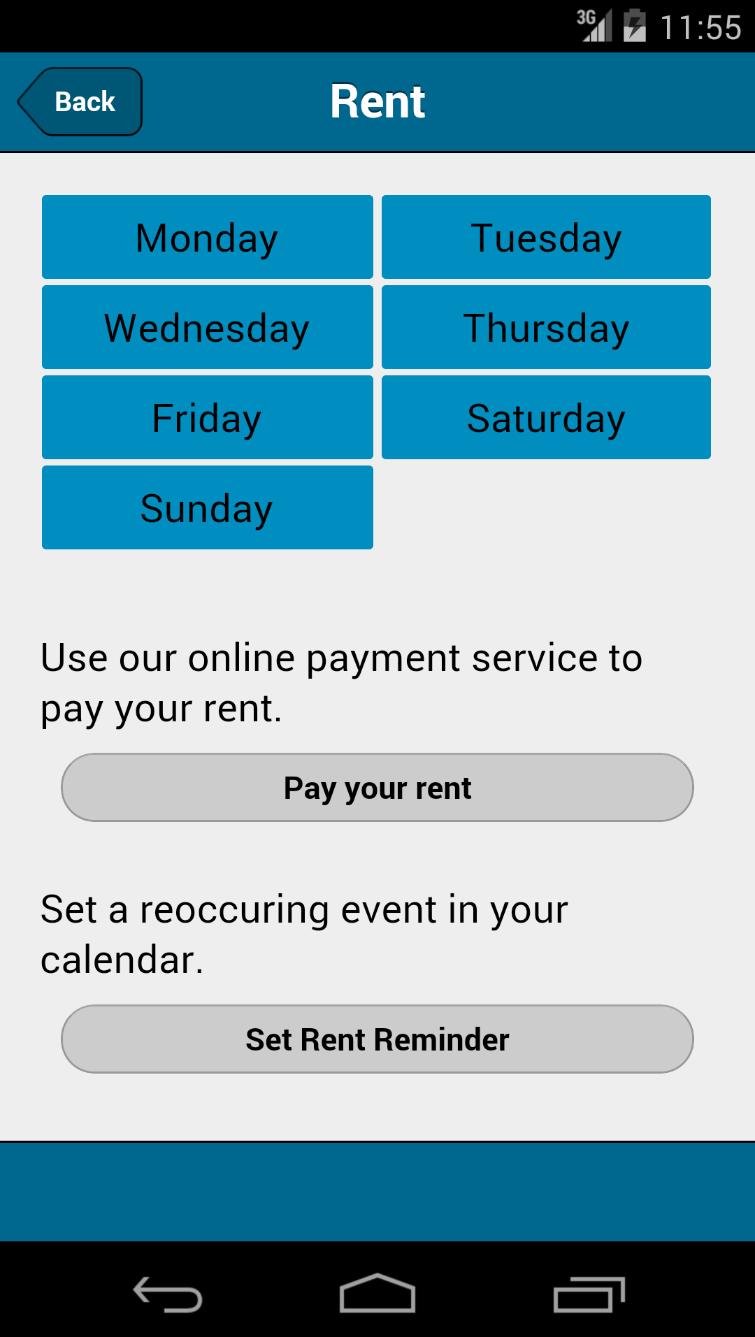Screen dimensions: 755x1337
Task: Set Rent Reminder in calendar
Action: coord(377,1039)
